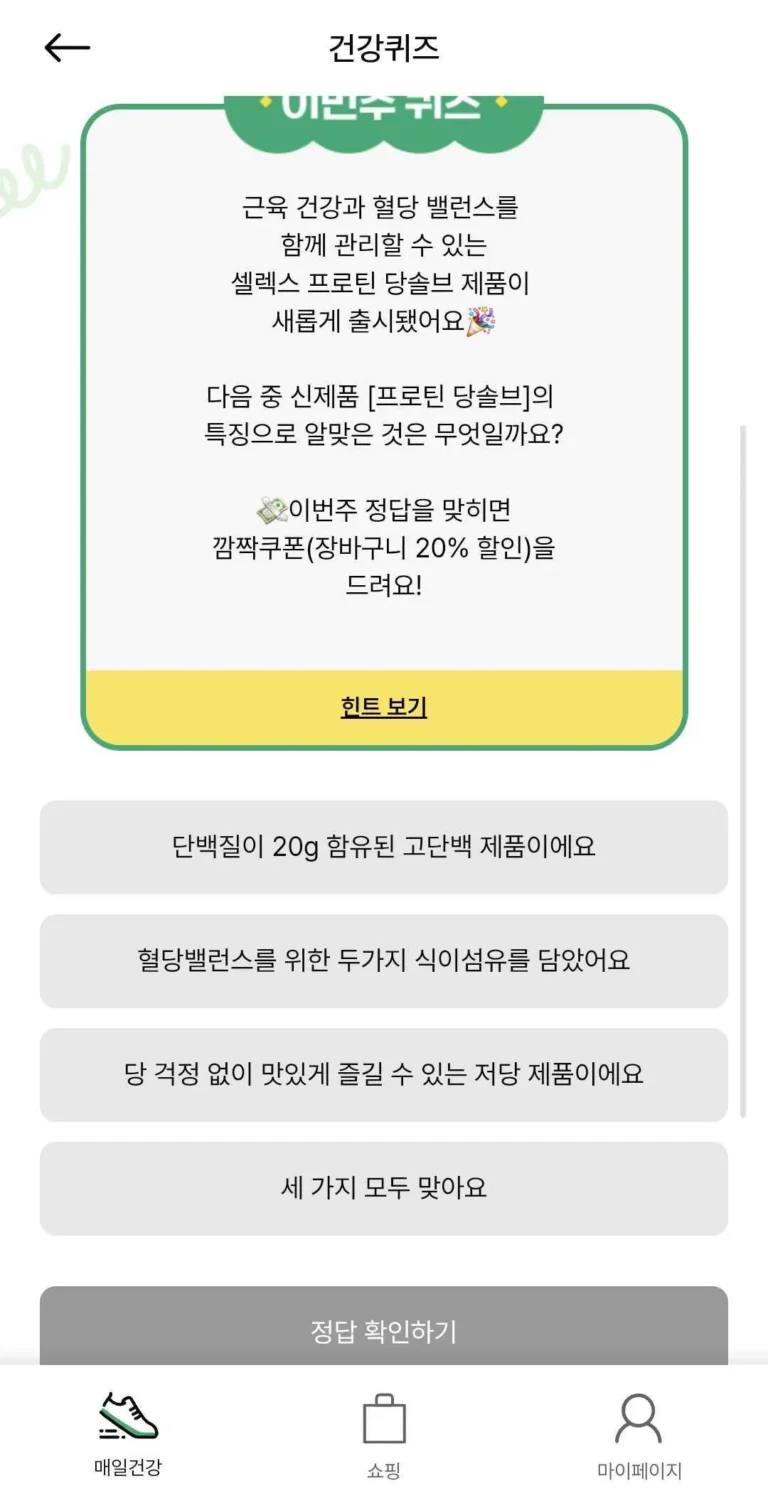
Task: Switch to the 매일건강 tab
Action: (128, 1434)
